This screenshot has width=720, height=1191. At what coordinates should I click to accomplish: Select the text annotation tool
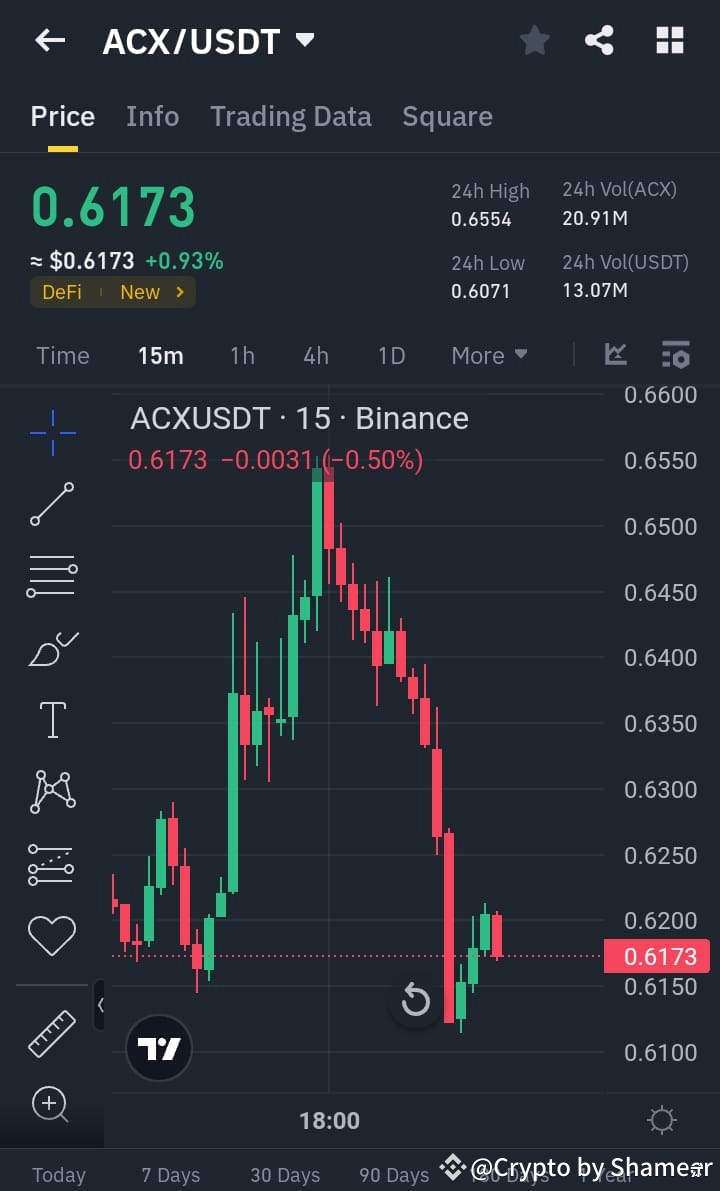[51, 719]
